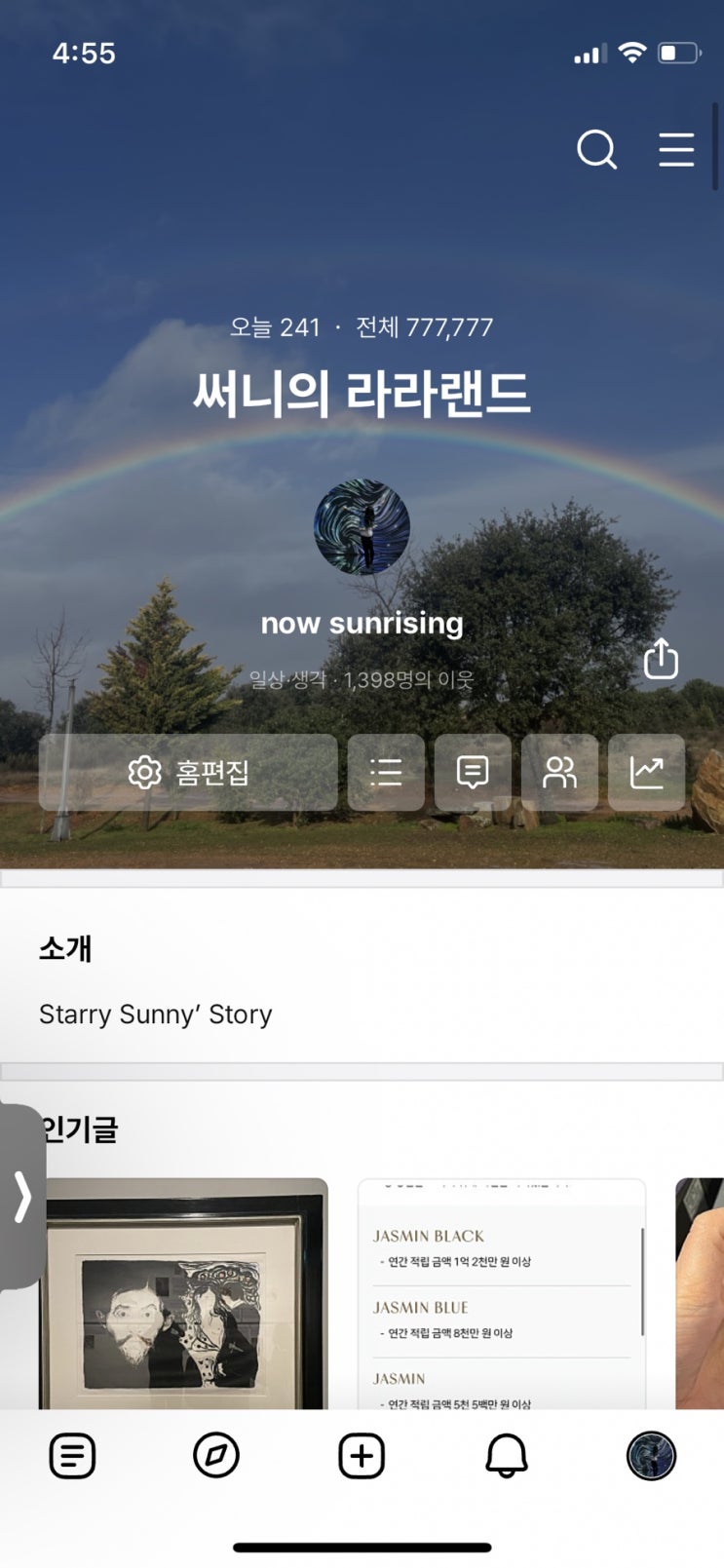Open the statistics chart icon
Screen dimensions: 724x1568
(646, 772)
